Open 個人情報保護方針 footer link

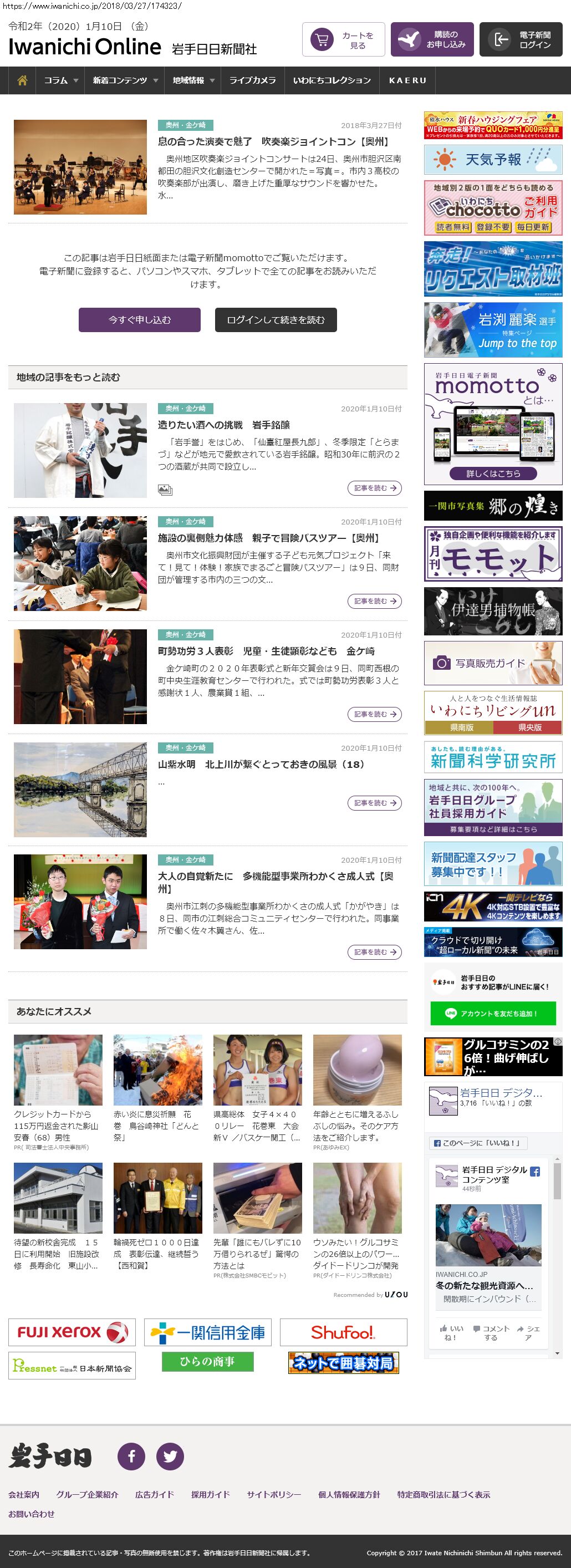point(349,1494)
